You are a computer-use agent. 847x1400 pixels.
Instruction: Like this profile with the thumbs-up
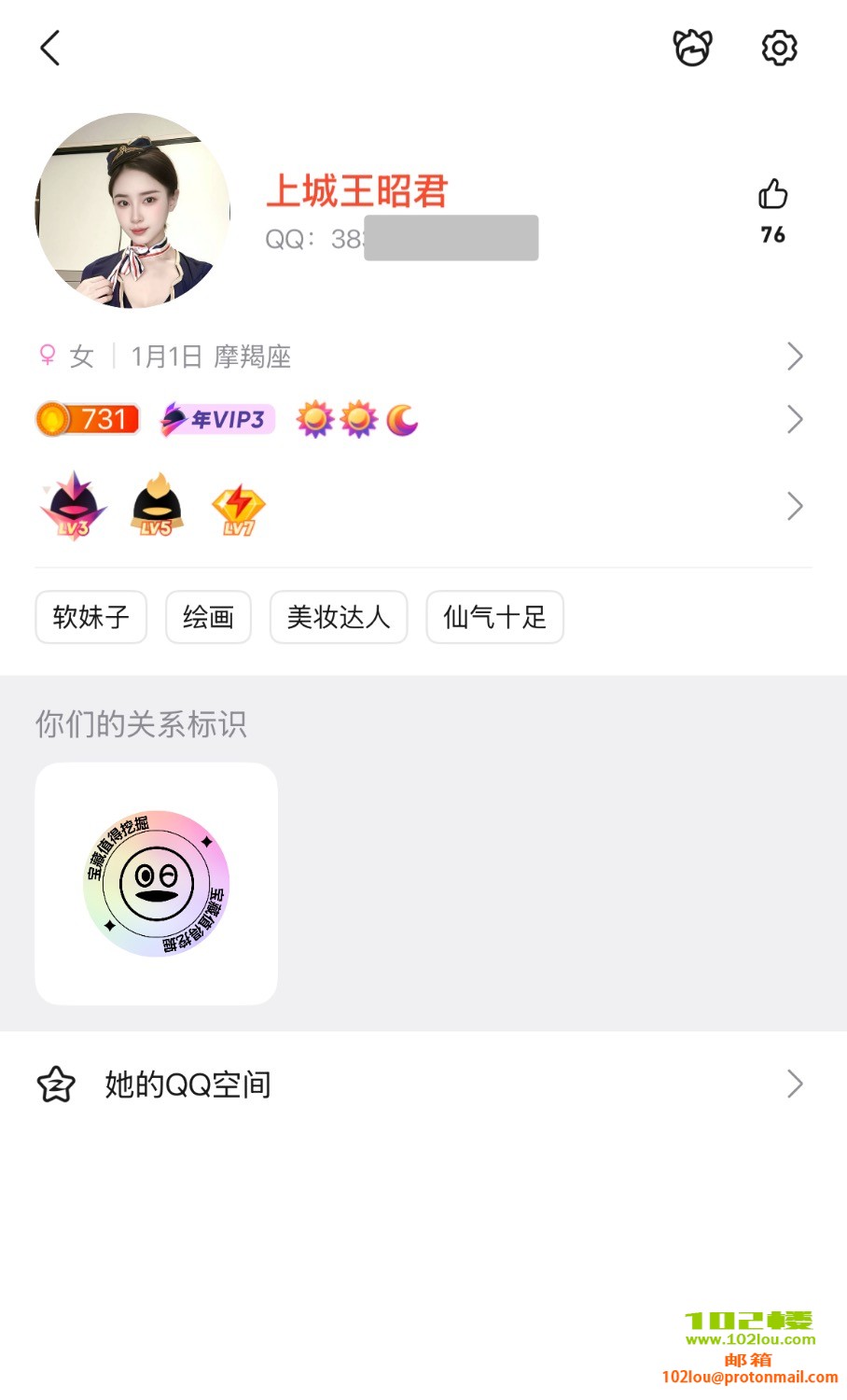click(772, 195)
